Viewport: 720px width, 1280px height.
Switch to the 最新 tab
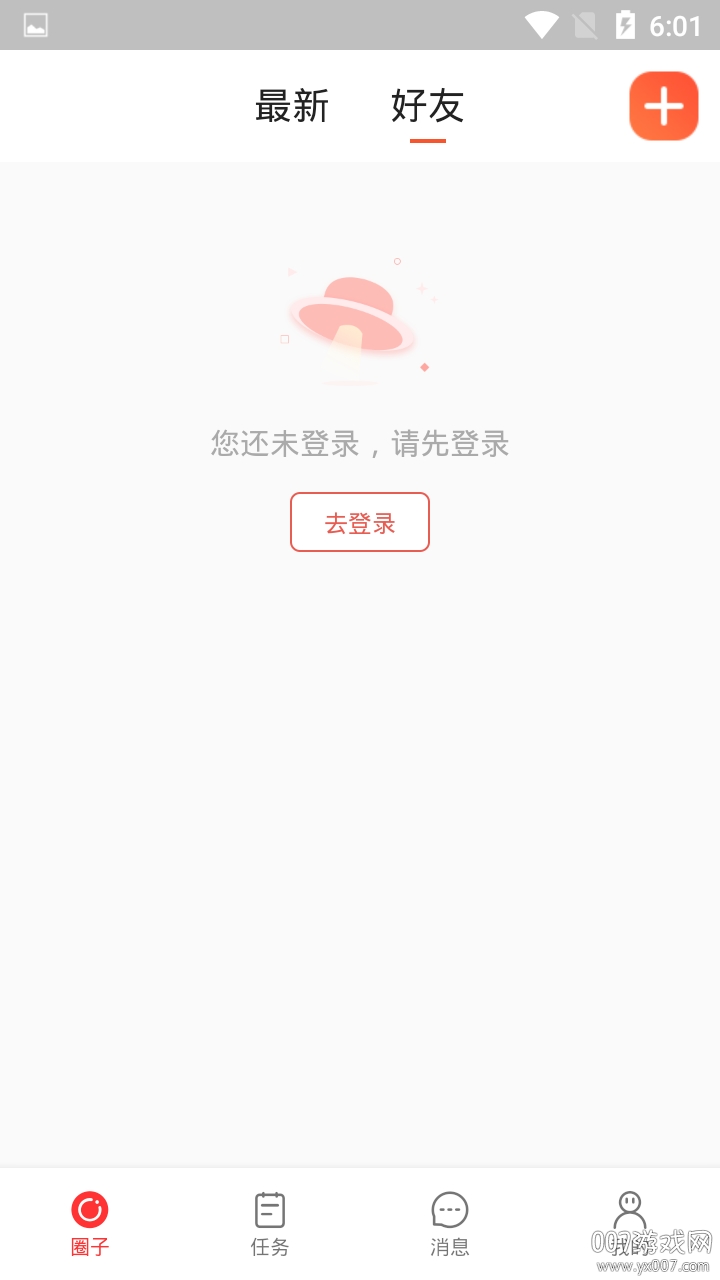point(291,106)
